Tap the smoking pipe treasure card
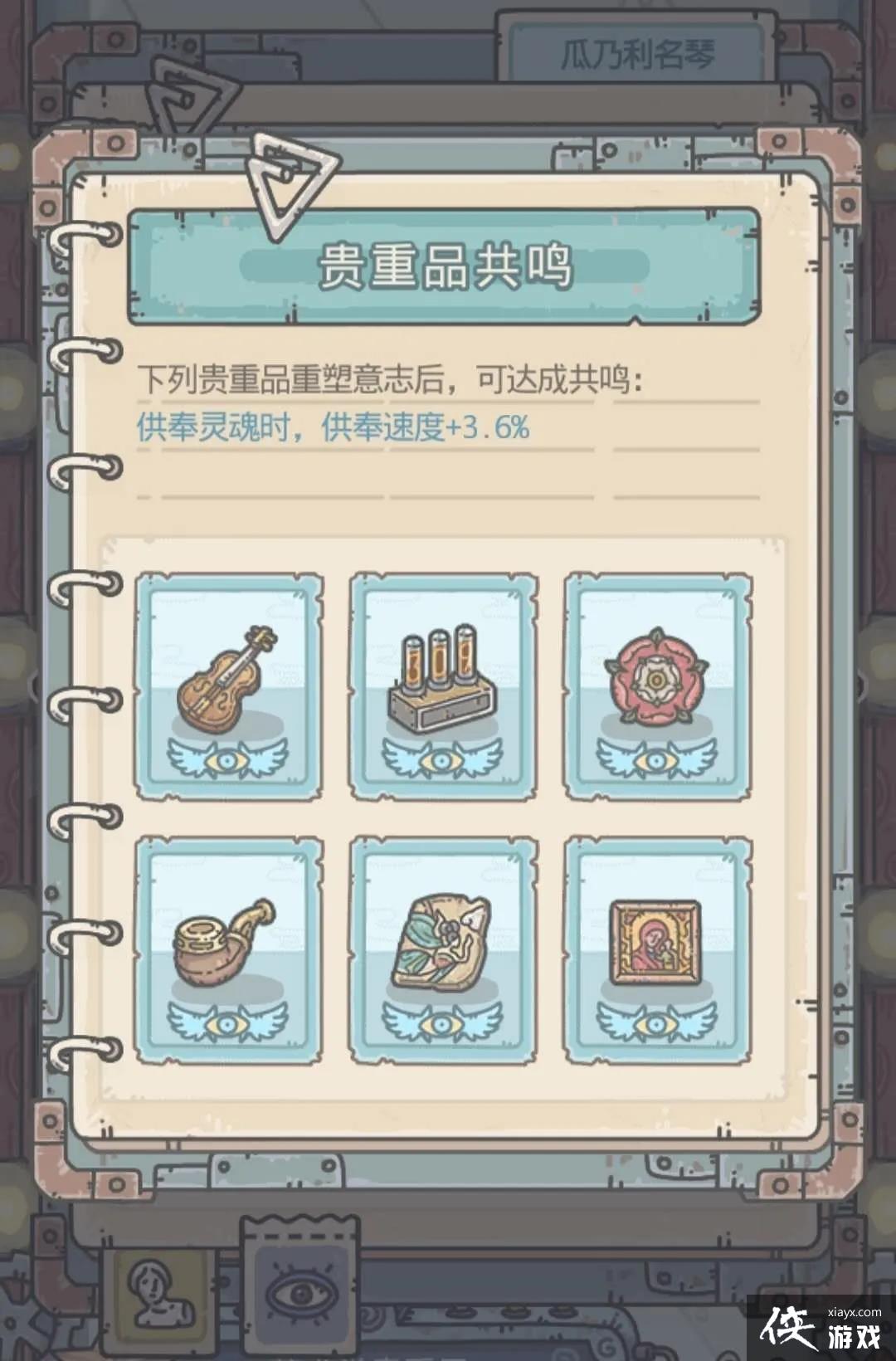The width and height of the screenshot is (896, 1361). (229, 950)
